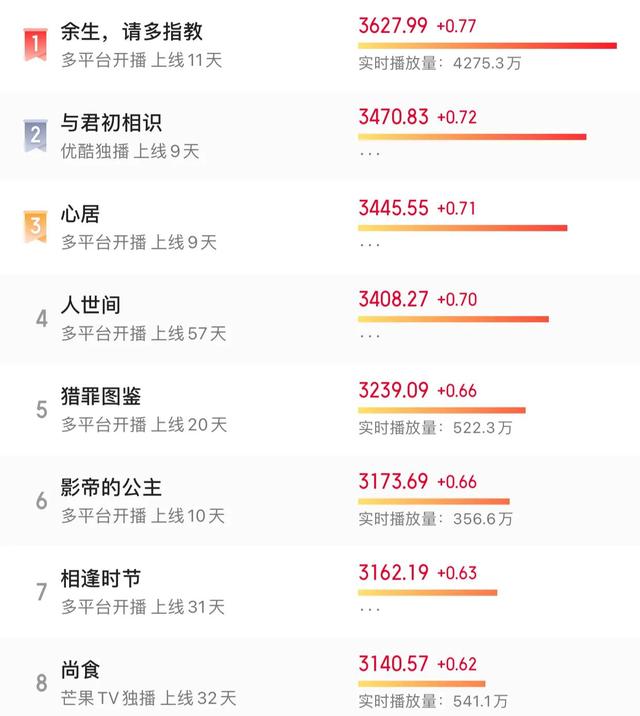Select the 人世间 row
The width and height of the screenshot is (640, 716).
click(x=91, y=305)
